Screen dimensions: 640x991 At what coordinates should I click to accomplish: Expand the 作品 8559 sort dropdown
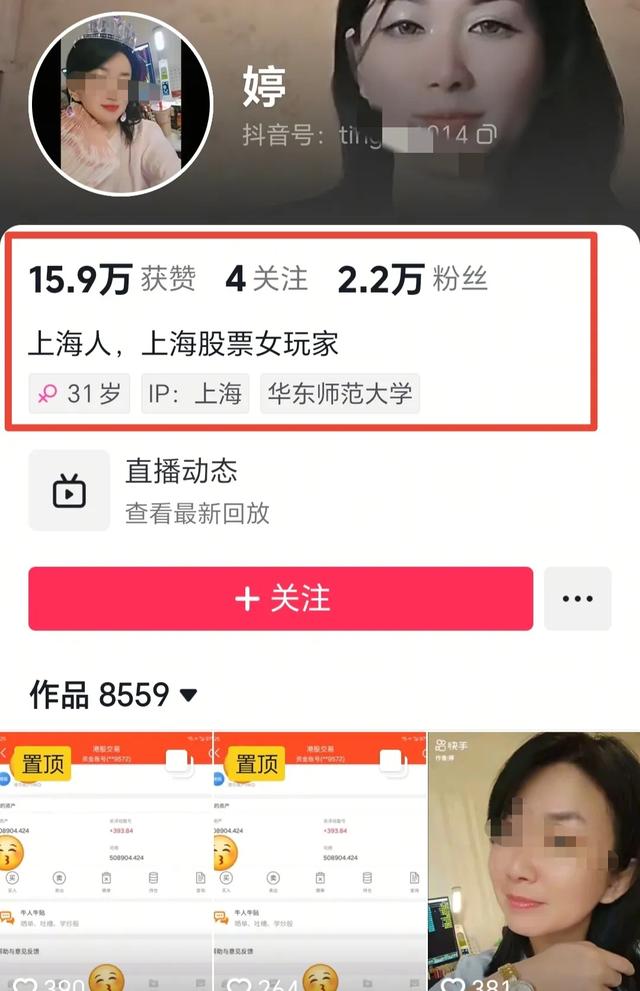point(188,695)
